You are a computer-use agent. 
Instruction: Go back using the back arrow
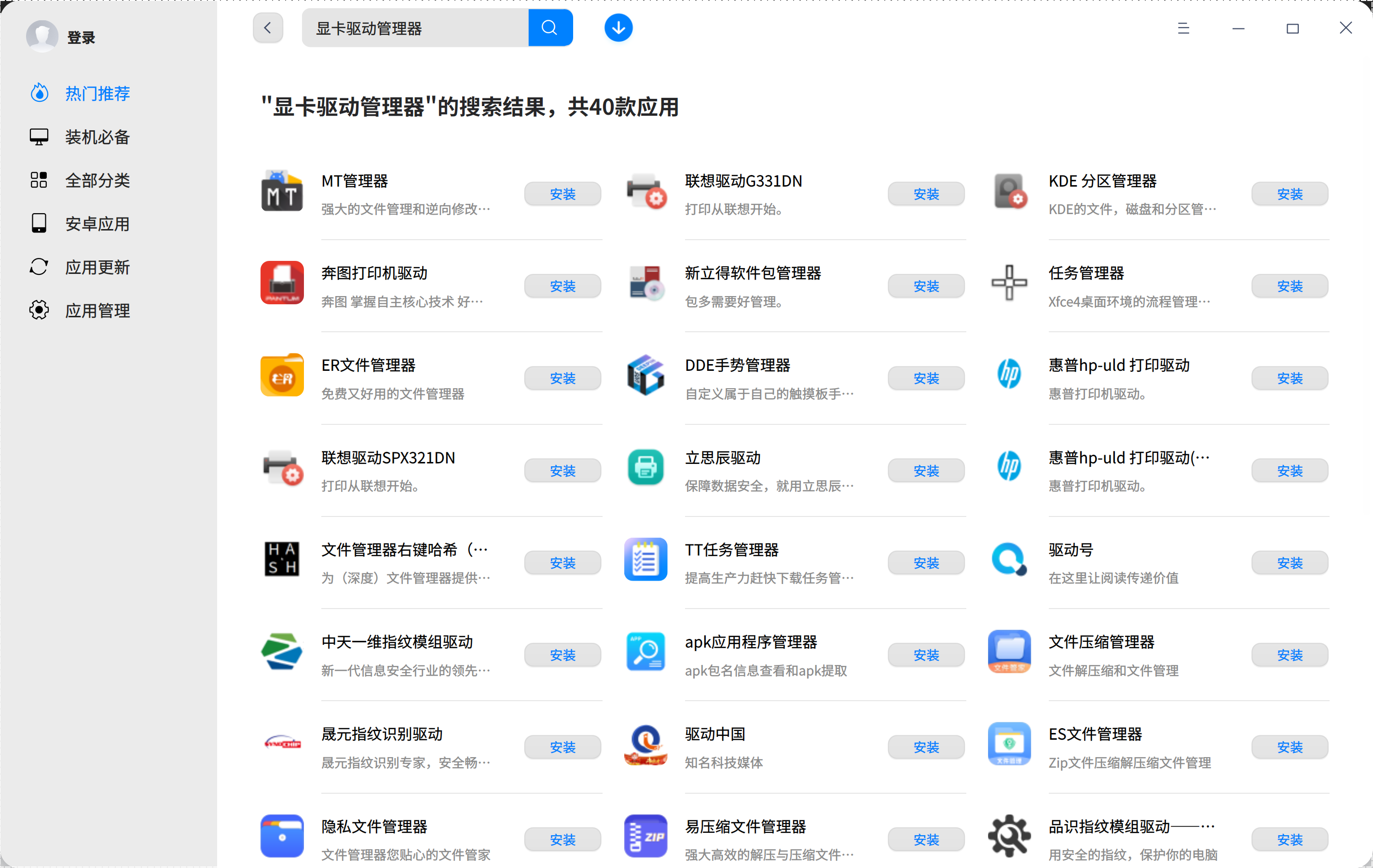pyautogui.click(x=267, y=28)
